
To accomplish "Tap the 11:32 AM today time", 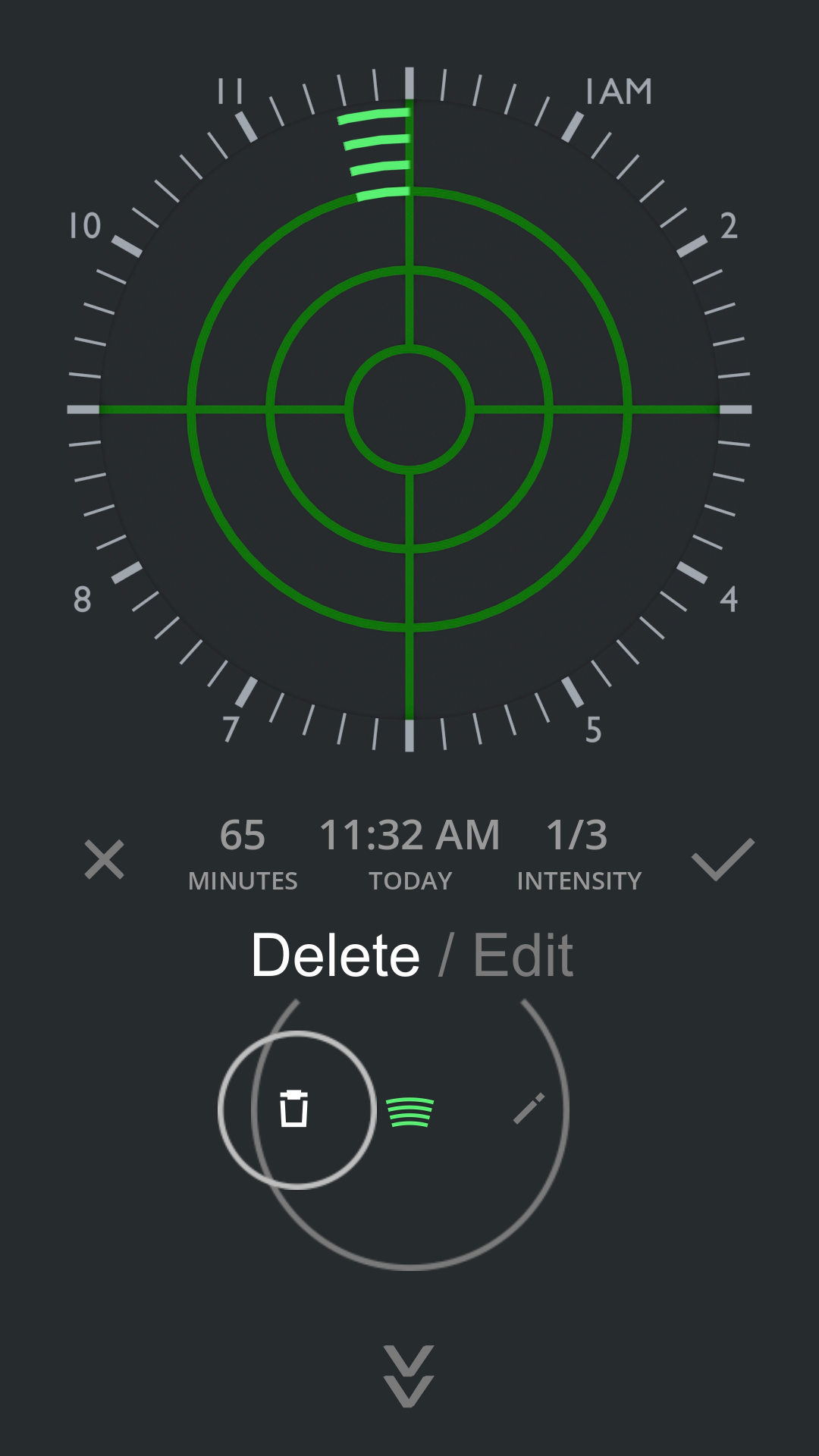I will [x=409, y=853].
